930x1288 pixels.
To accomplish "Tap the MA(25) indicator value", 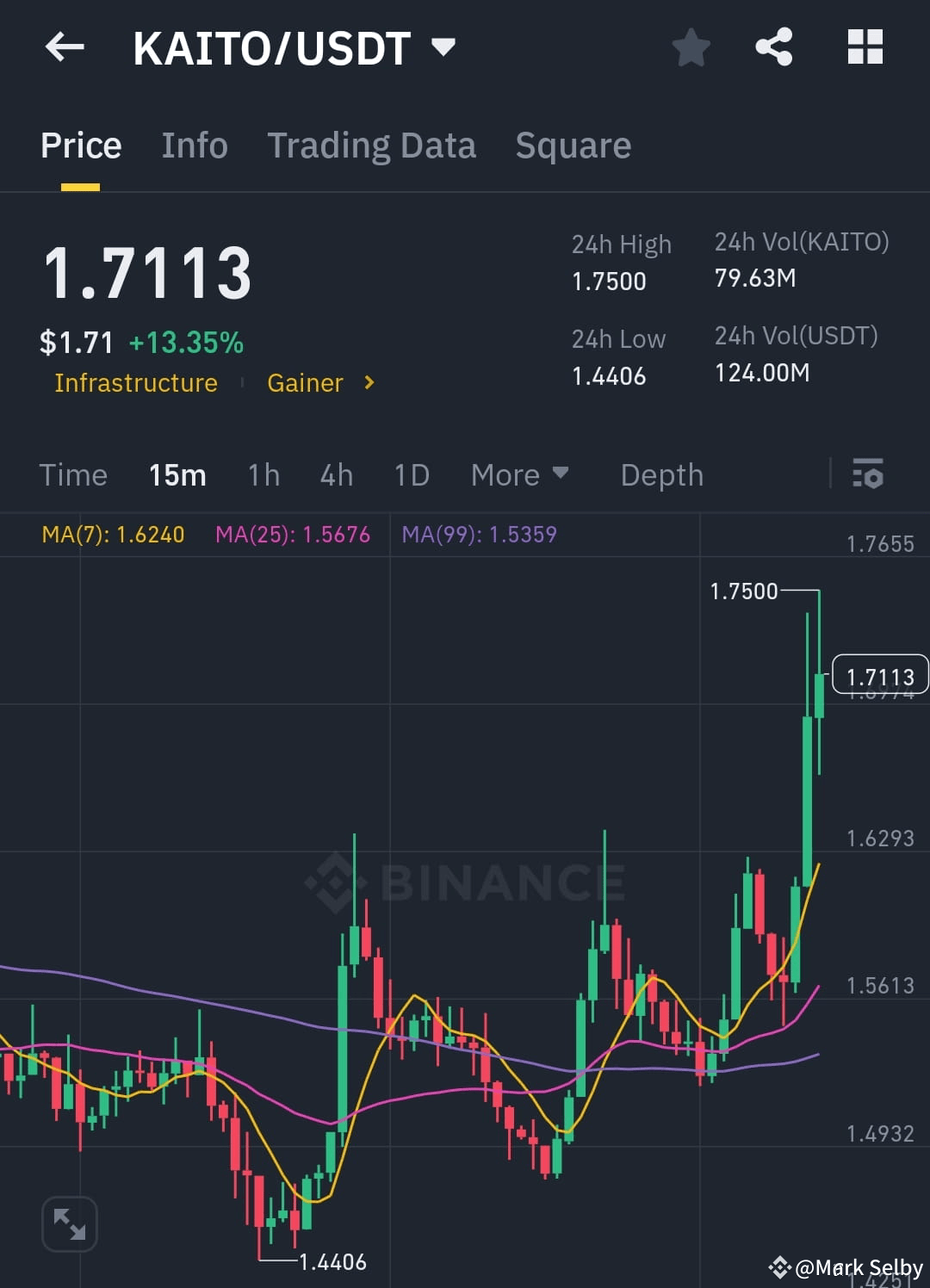I will (293, 534).
